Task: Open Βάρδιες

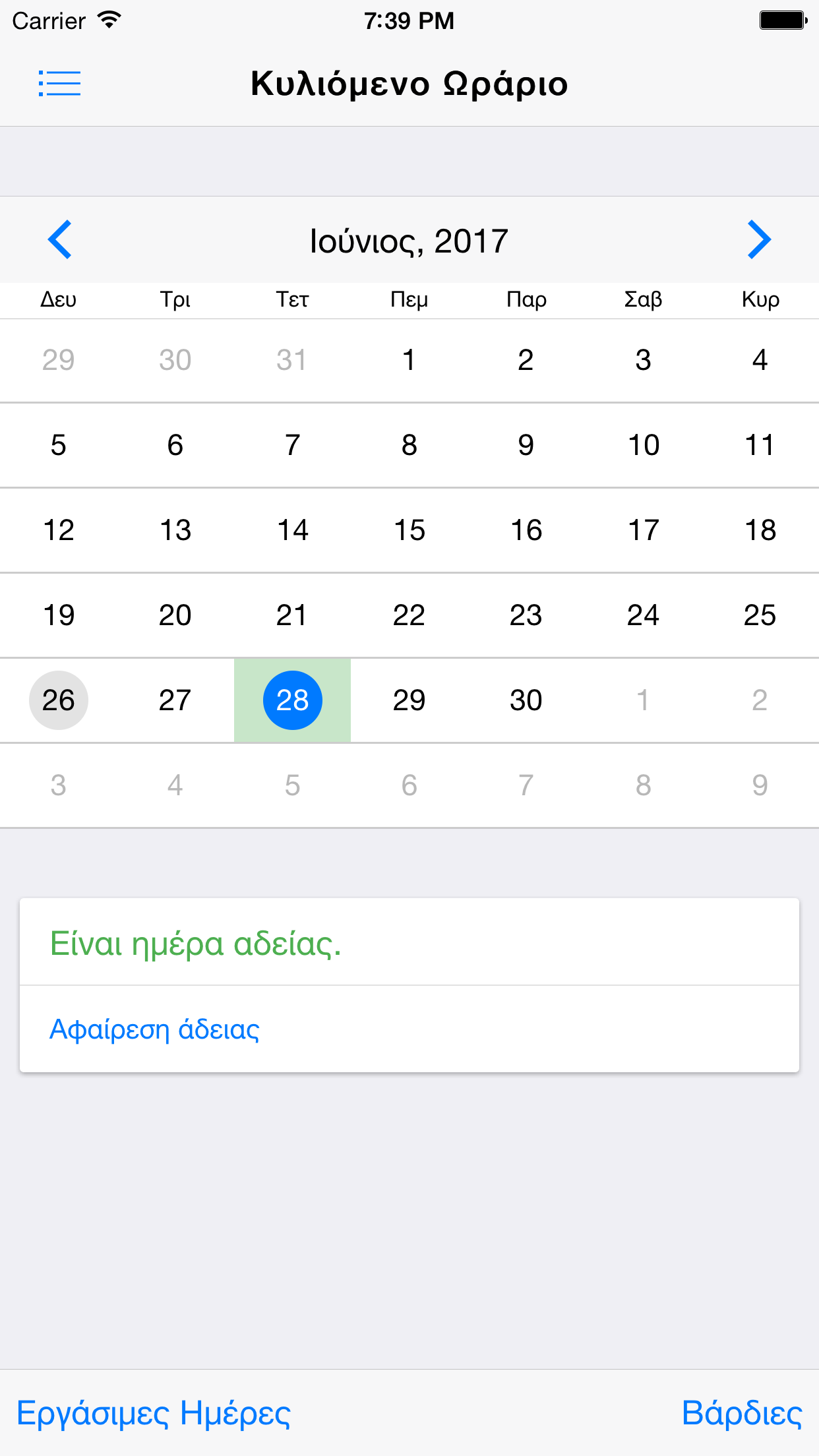Action: [x=742, y=1413]
